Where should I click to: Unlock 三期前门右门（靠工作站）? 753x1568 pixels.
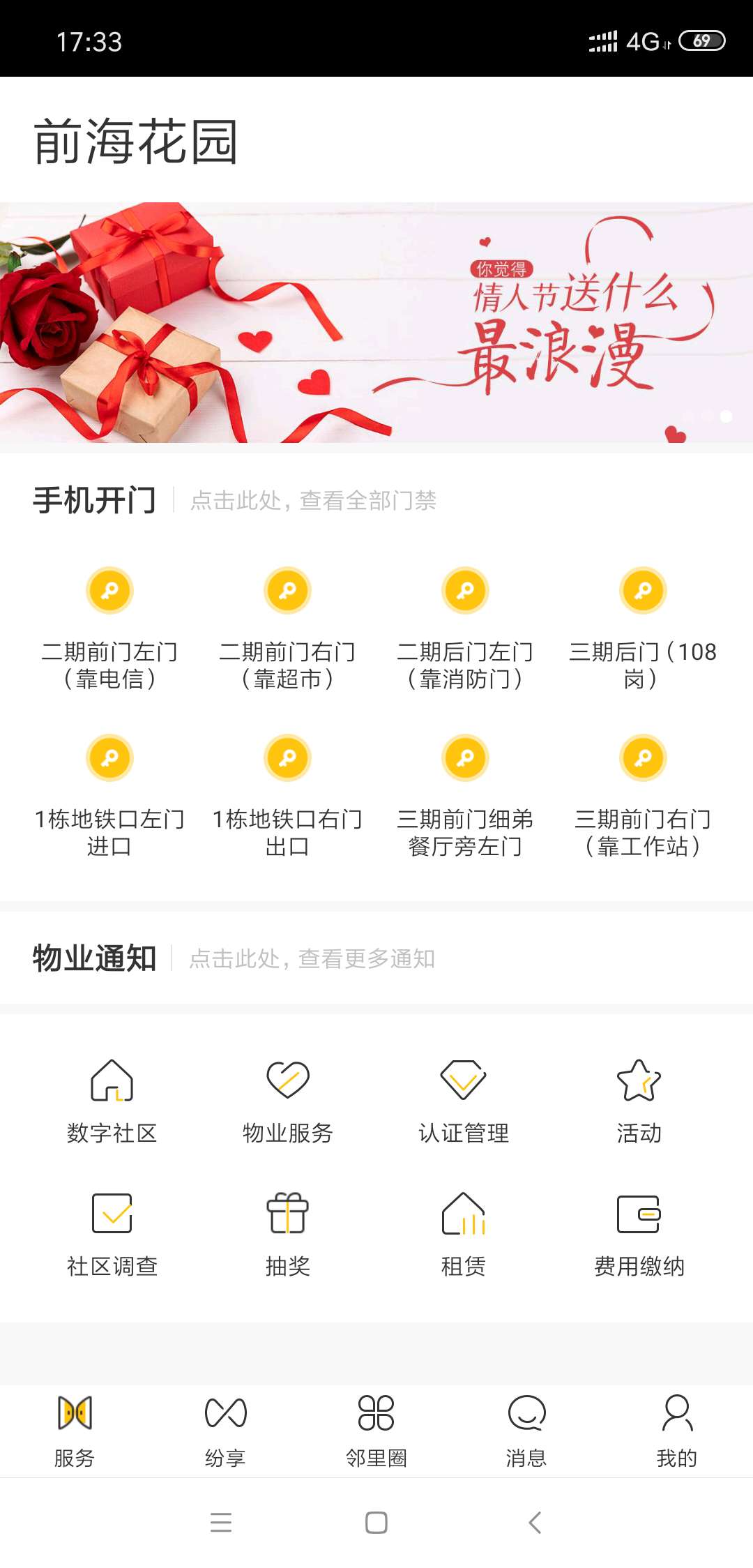tap(643, 758)
